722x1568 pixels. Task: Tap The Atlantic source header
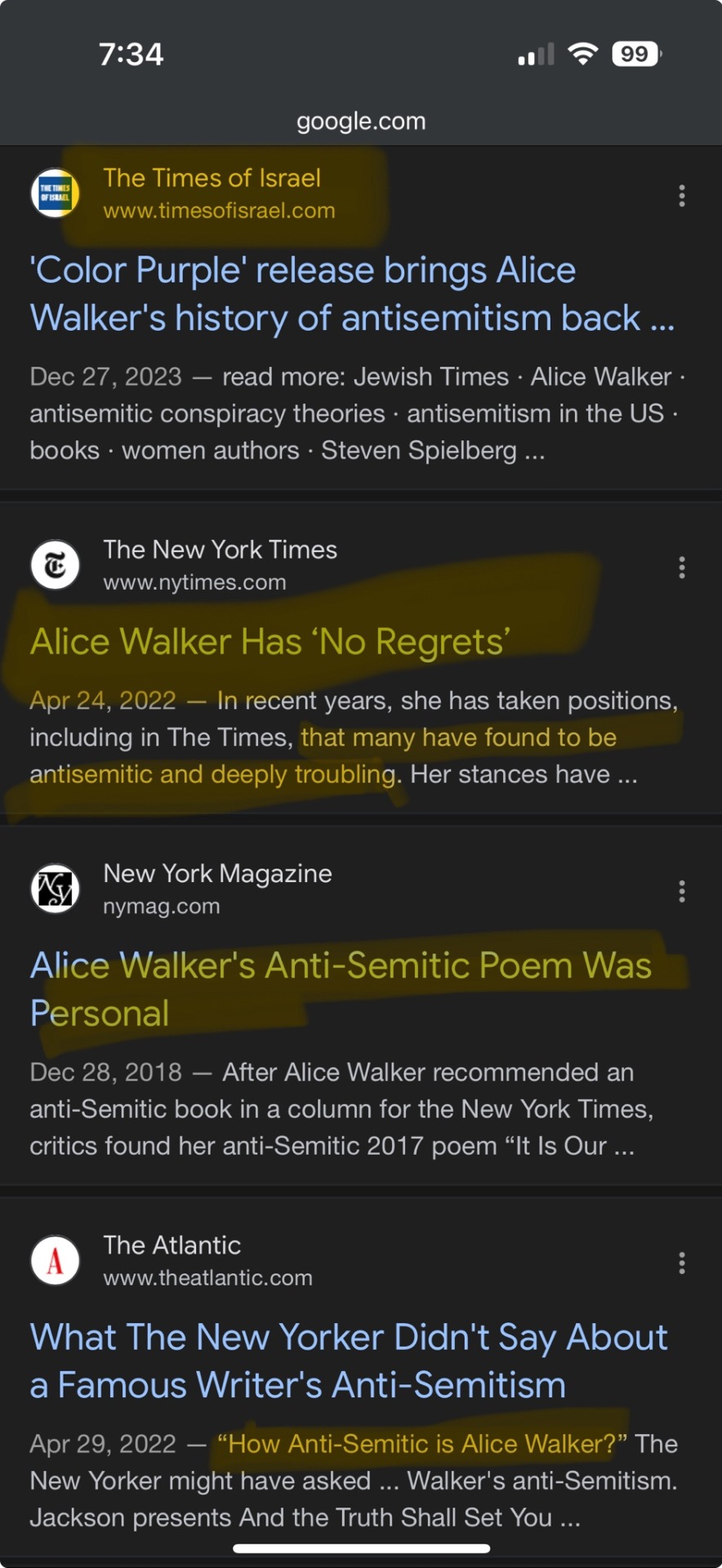pyautogui.click(x=207, y=1260)
